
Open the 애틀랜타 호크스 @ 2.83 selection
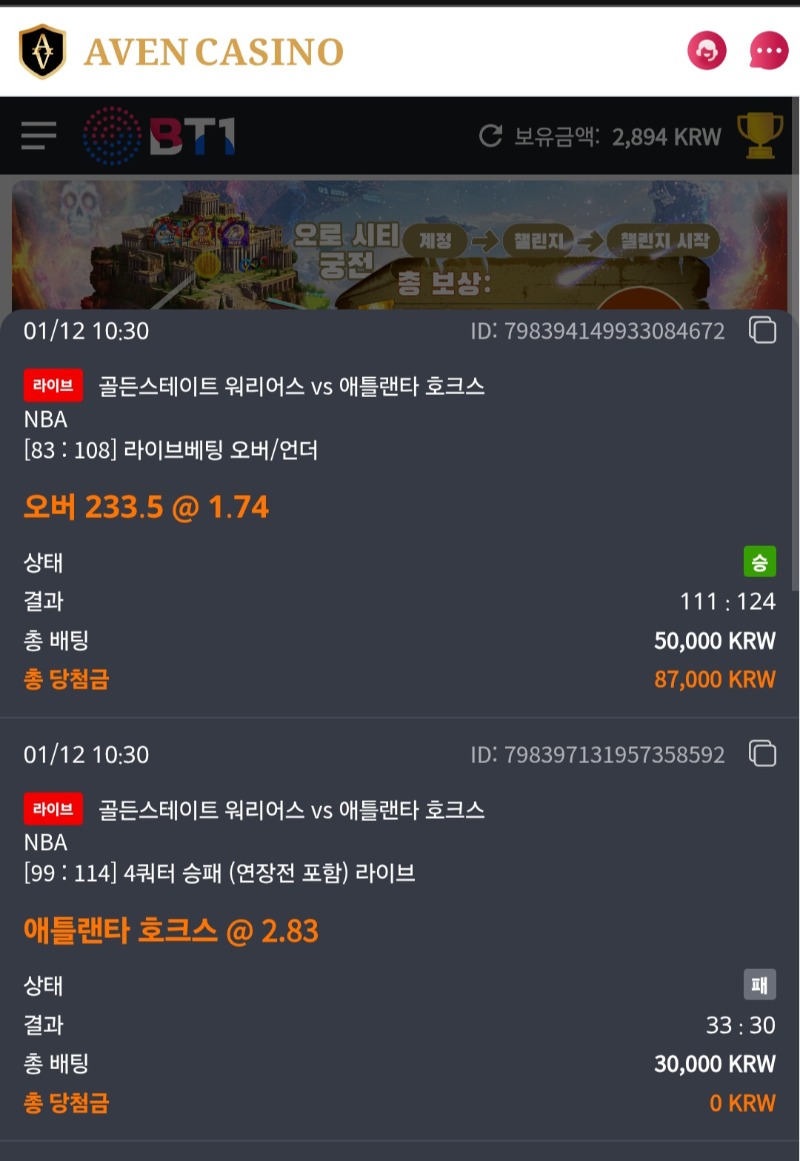click(172, 929)
